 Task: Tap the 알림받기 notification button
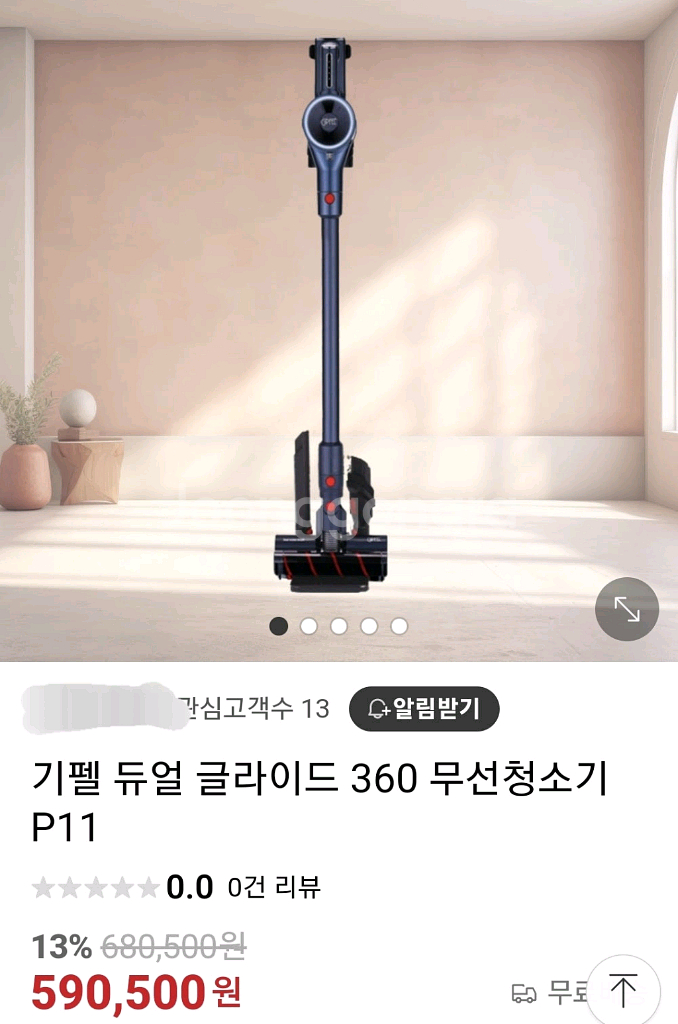pyautogui.click(x=424, y=709)
